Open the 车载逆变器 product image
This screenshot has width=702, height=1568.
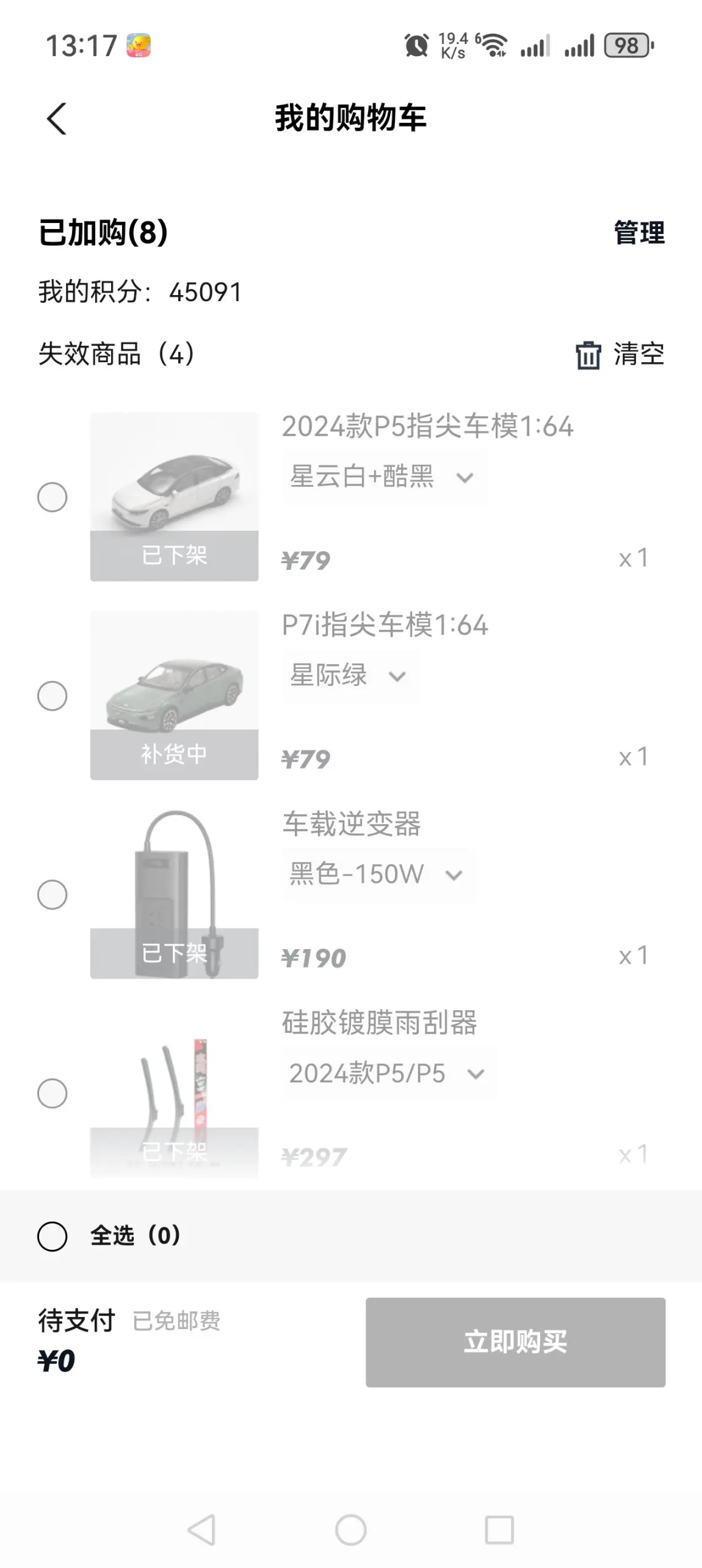(174, 894)
